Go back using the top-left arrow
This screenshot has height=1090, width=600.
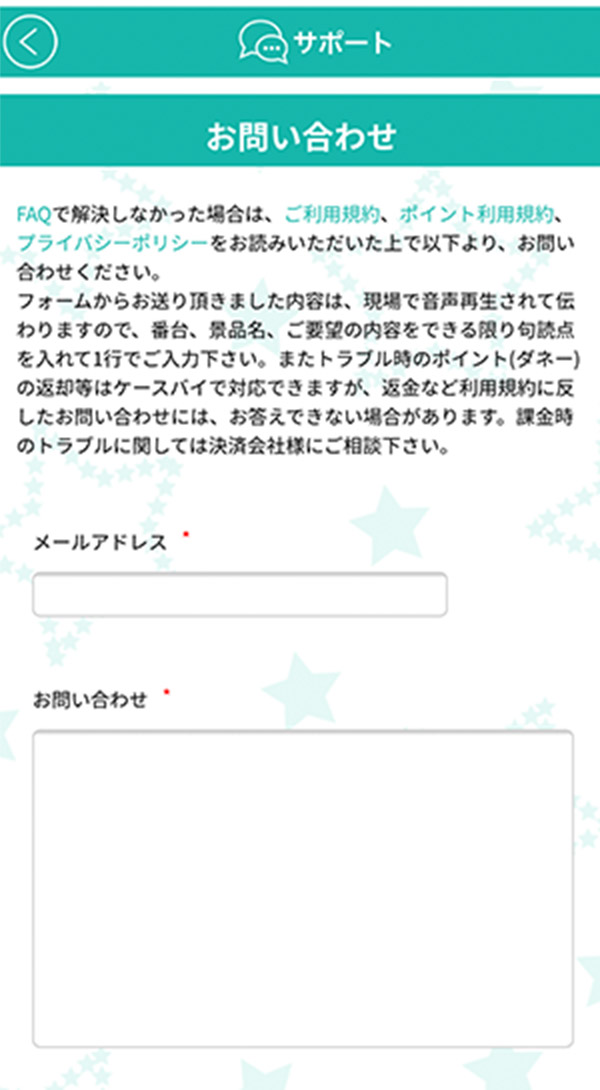pos(31,42)
